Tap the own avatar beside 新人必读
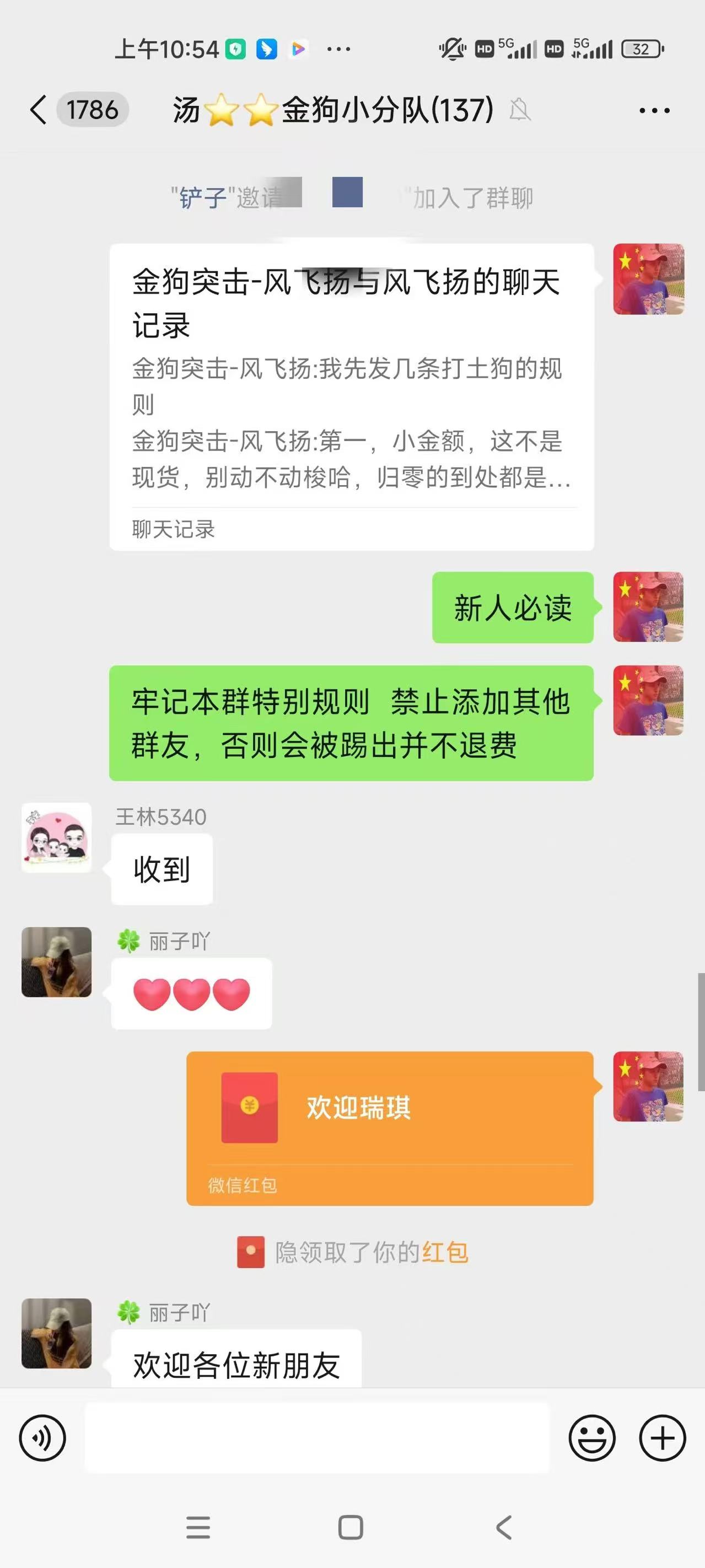The height and width of the screenshot is (1568, 705). pyautogui.click(x=648, y=607)
